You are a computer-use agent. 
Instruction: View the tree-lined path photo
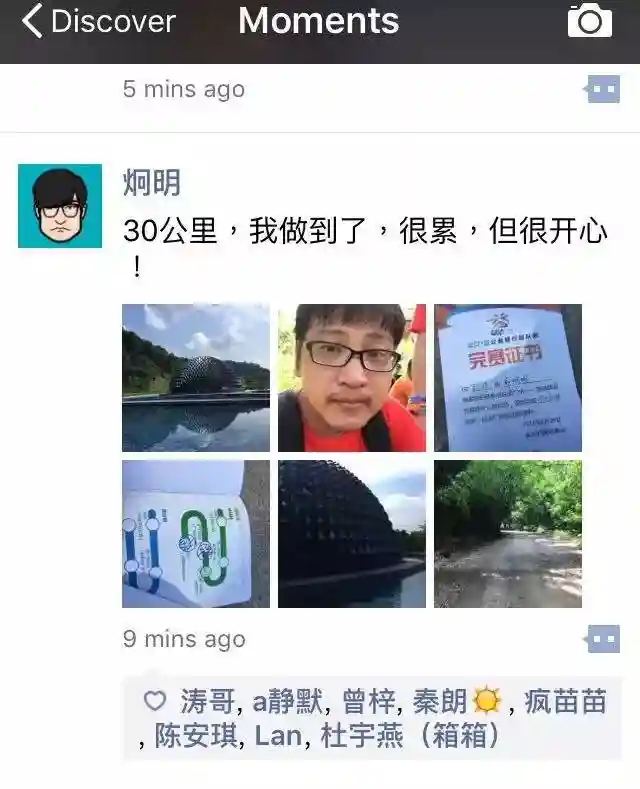(x=508, y=534)
